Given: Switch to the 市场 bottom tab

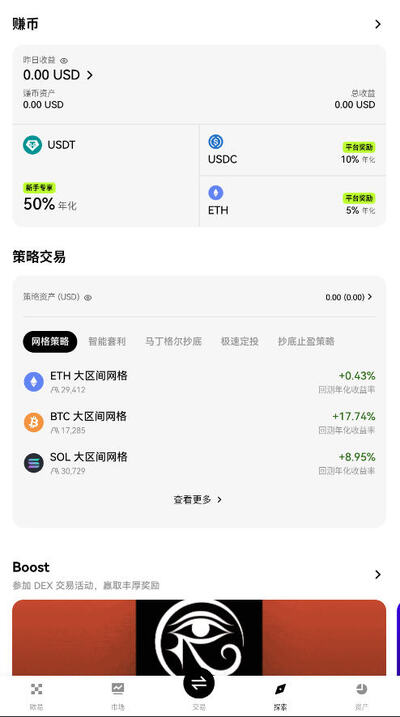Looking at the screenshot, I should (117, 697).
